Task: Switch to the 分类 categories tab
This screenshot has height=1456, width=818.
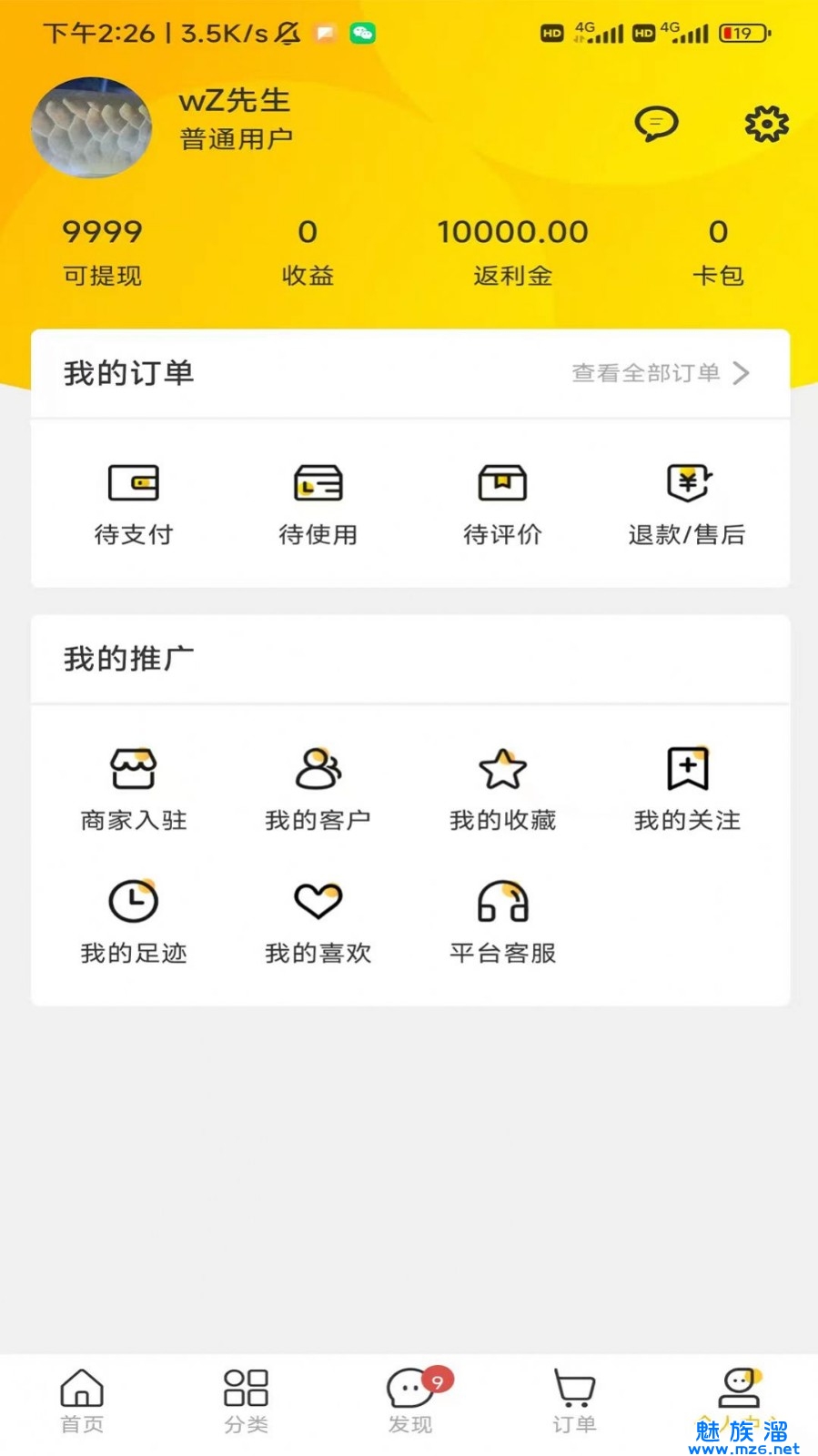Action: pos(246,1401)
